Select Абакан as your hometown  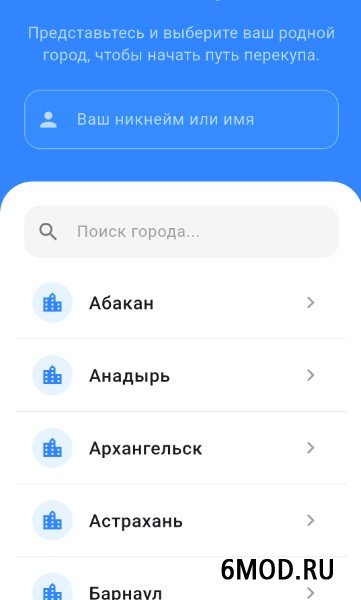pyautogui.click(x=181, y=303)
